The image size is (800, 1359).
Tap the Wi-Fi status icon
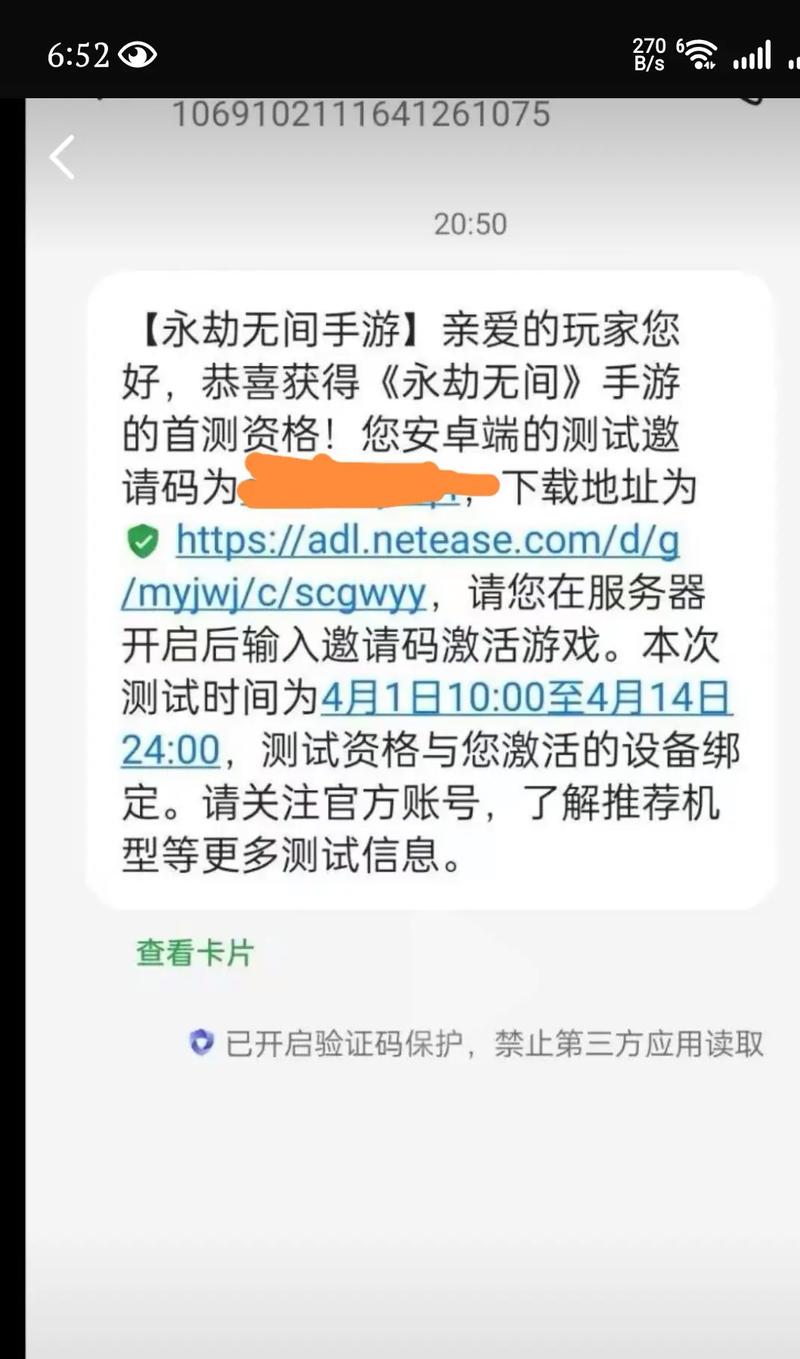point(700,52)
